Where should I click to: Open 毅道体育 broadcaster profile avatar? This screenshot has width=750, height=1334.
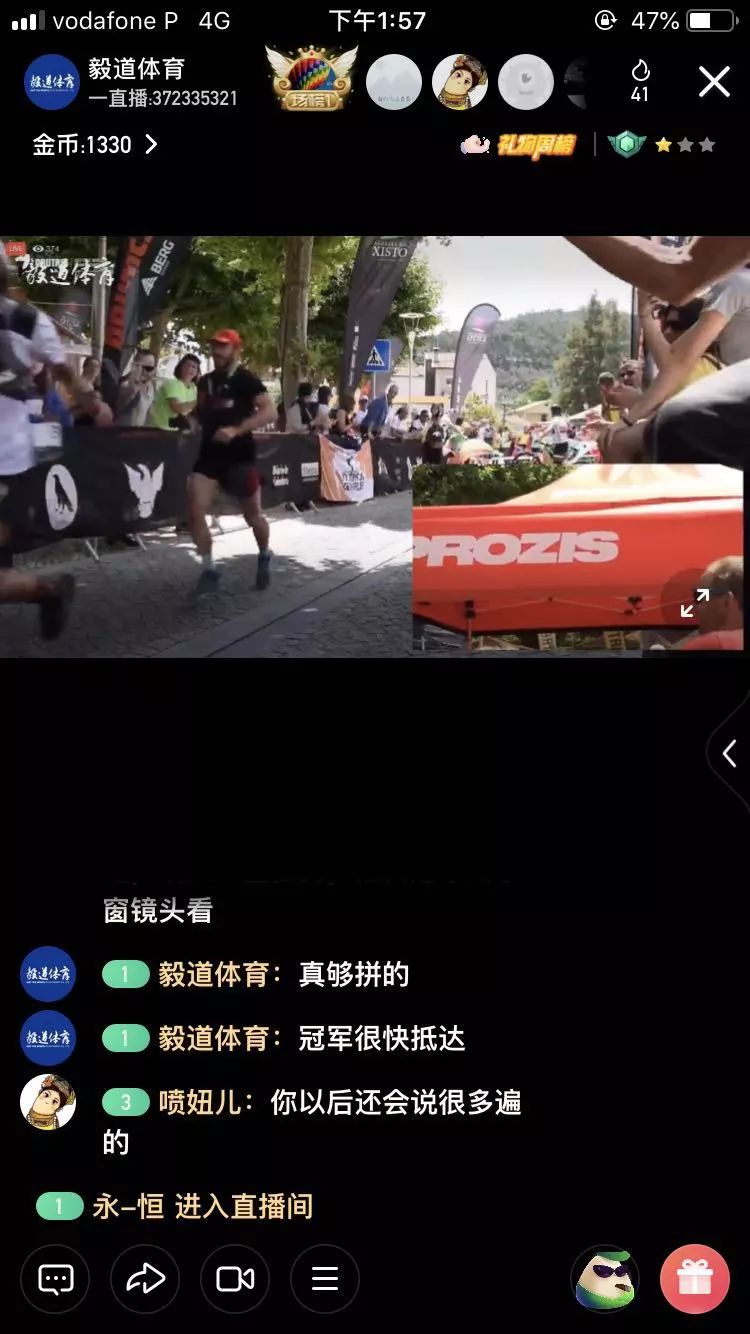coord(51,81)
